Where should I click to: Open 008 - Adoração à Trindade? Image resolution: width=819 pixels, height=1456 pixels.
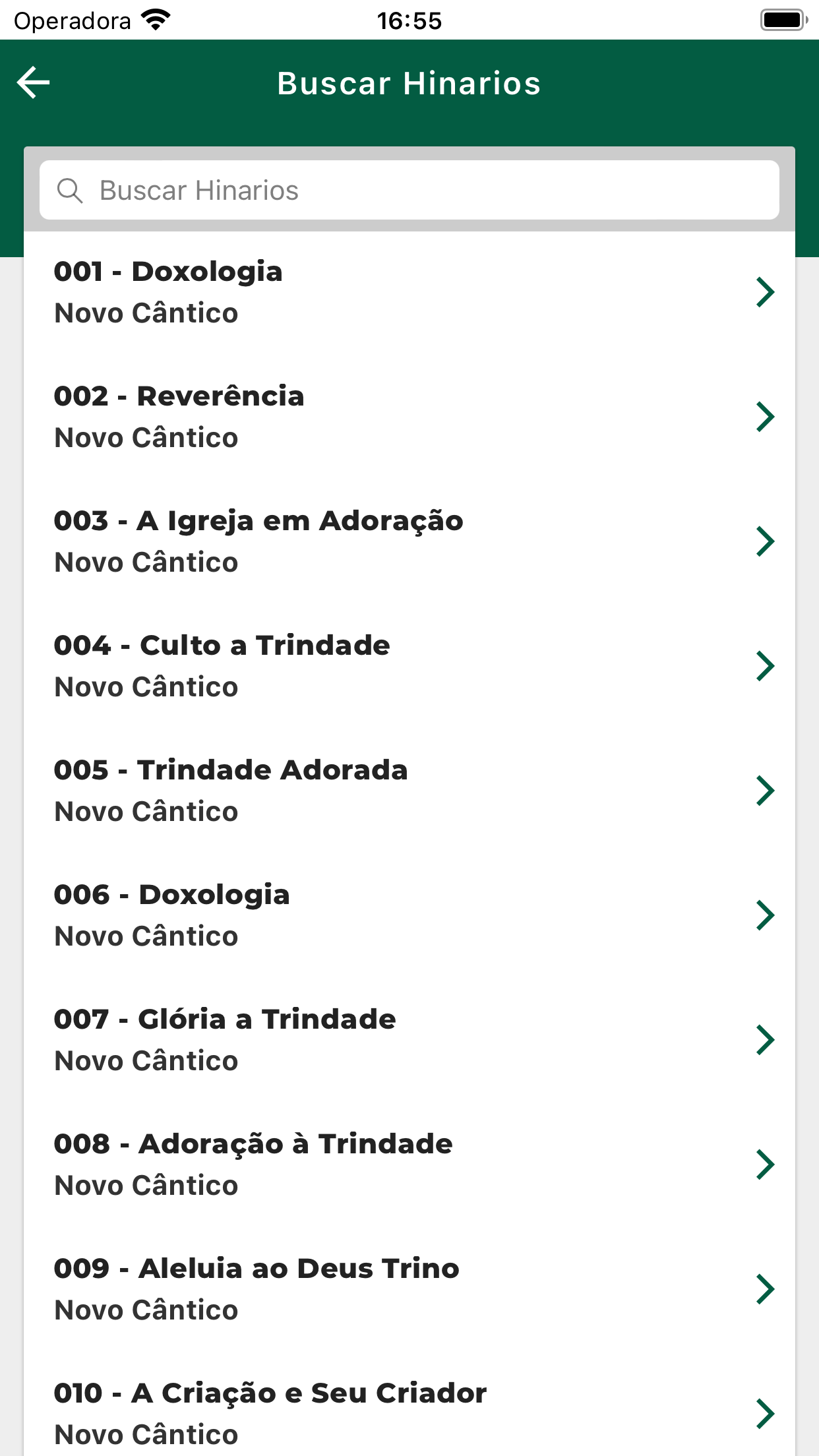[x=409, y=1165]
